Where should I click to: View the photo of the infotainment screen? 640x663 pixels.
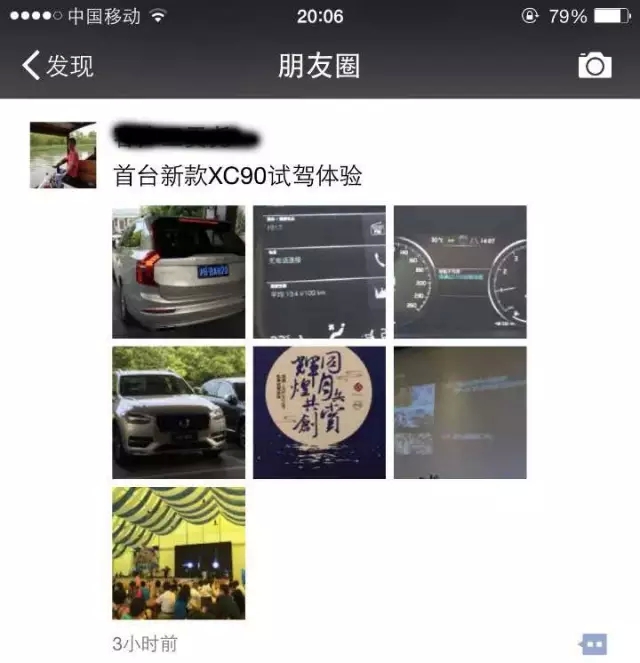(x=319, y=272)
